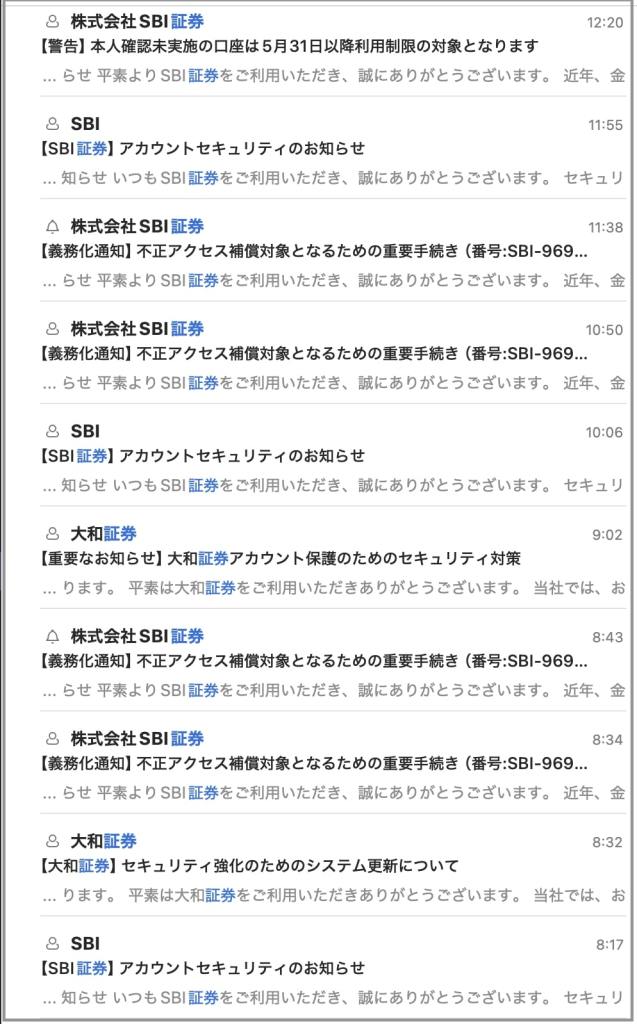Open the 8:34 株式会社SBI証券 email

coord(318,764)
